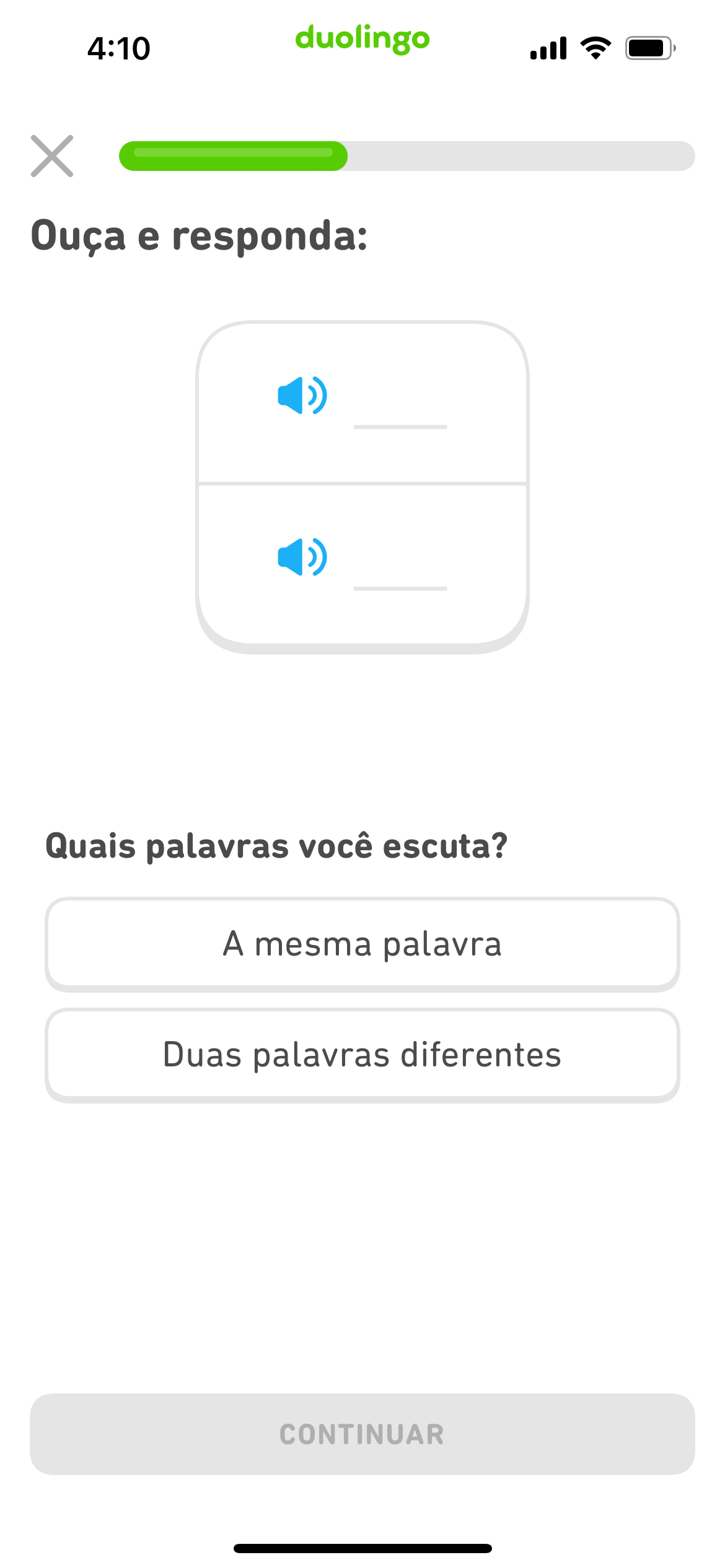Click the green Duolingo logo
Image resolution: width=725 pixels, height=1568 pixels.
pyautogui.click(x=362, y=39)
